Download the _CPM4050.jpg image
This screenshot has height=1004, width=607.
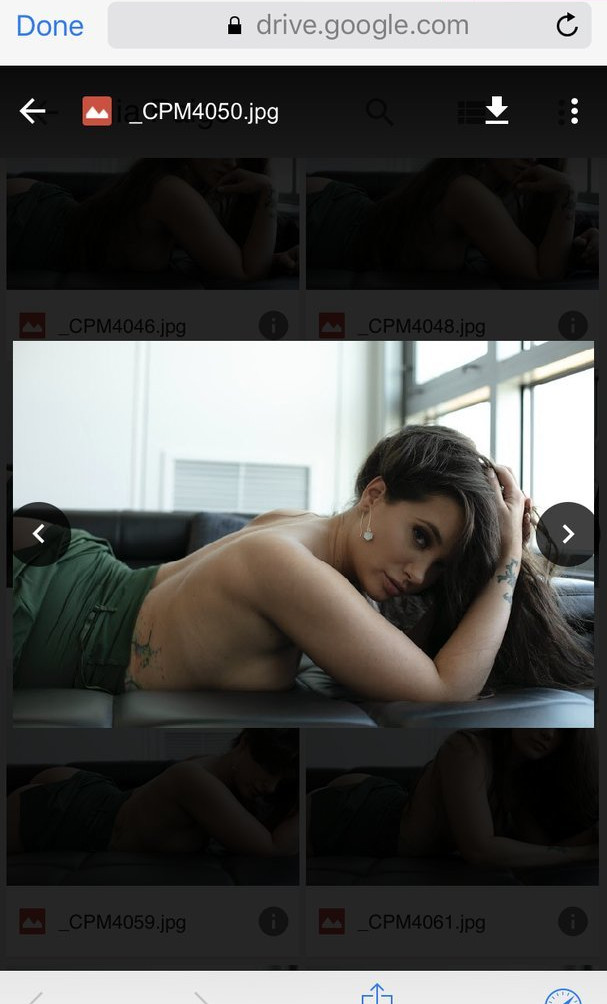[x=497, y=111]
